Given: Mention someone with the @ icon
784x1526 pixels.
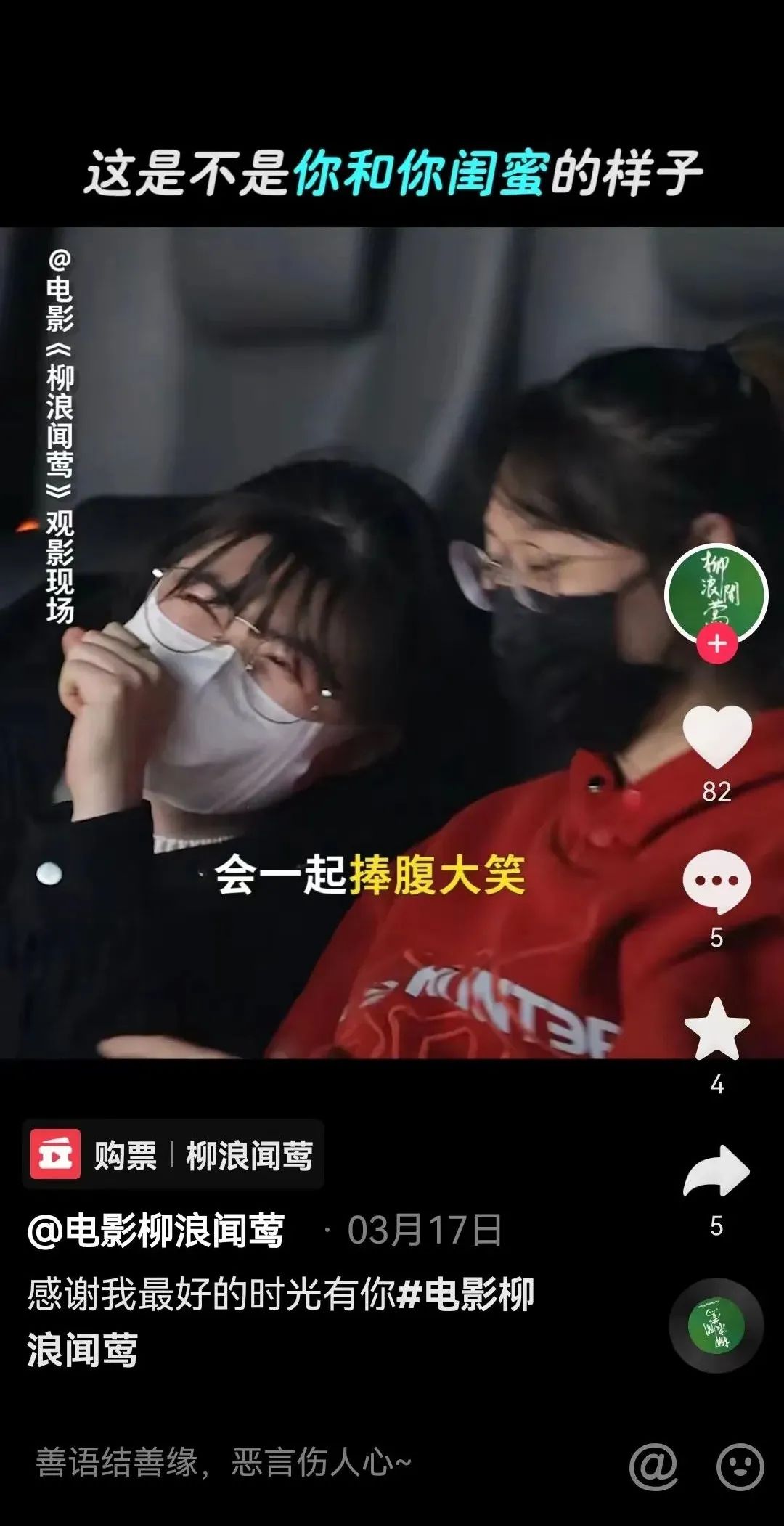Looking at the screenshot, I should (x=653, y=1465).
